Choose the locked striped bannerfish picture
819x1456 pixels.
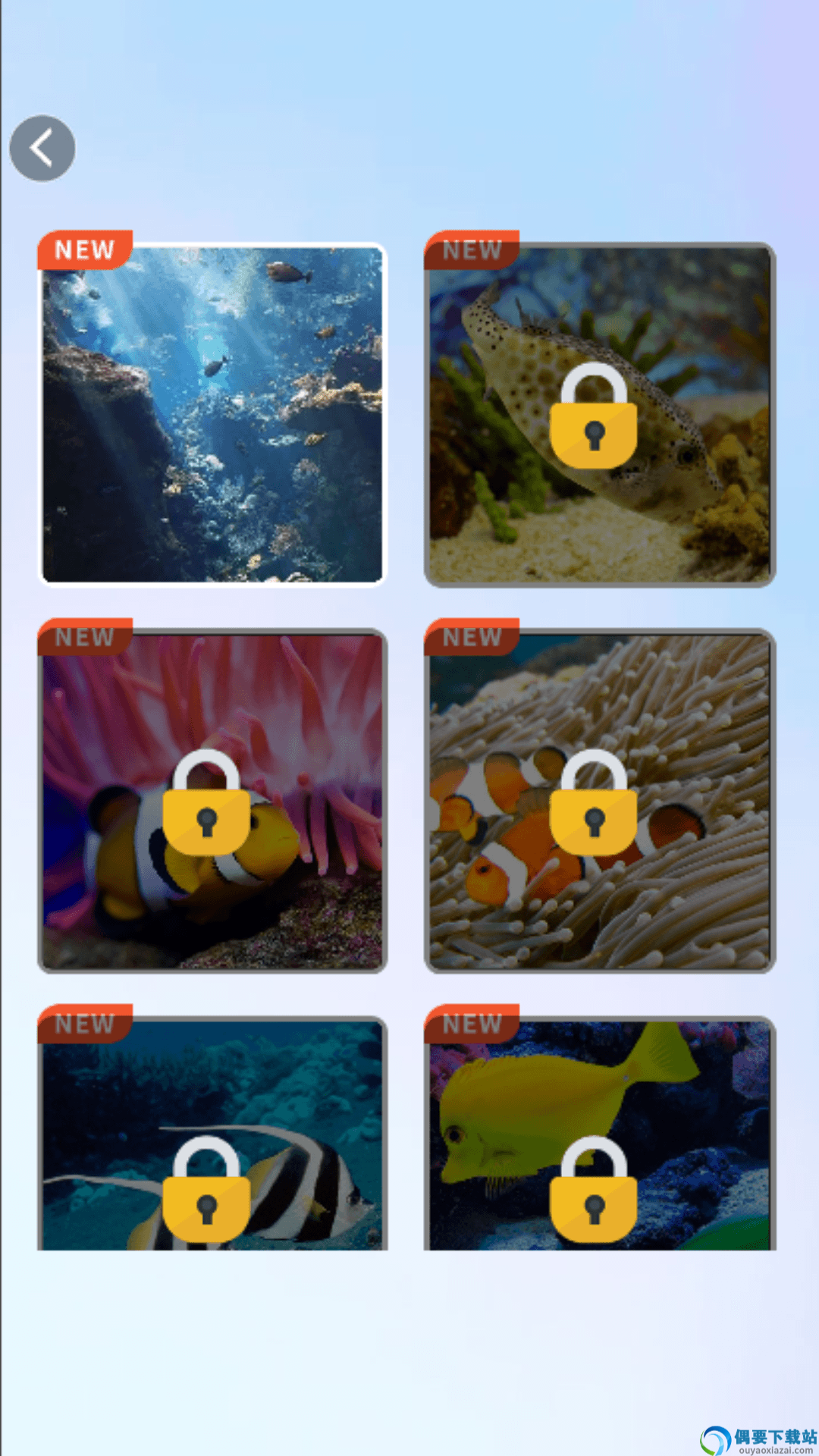[212, 1135]
